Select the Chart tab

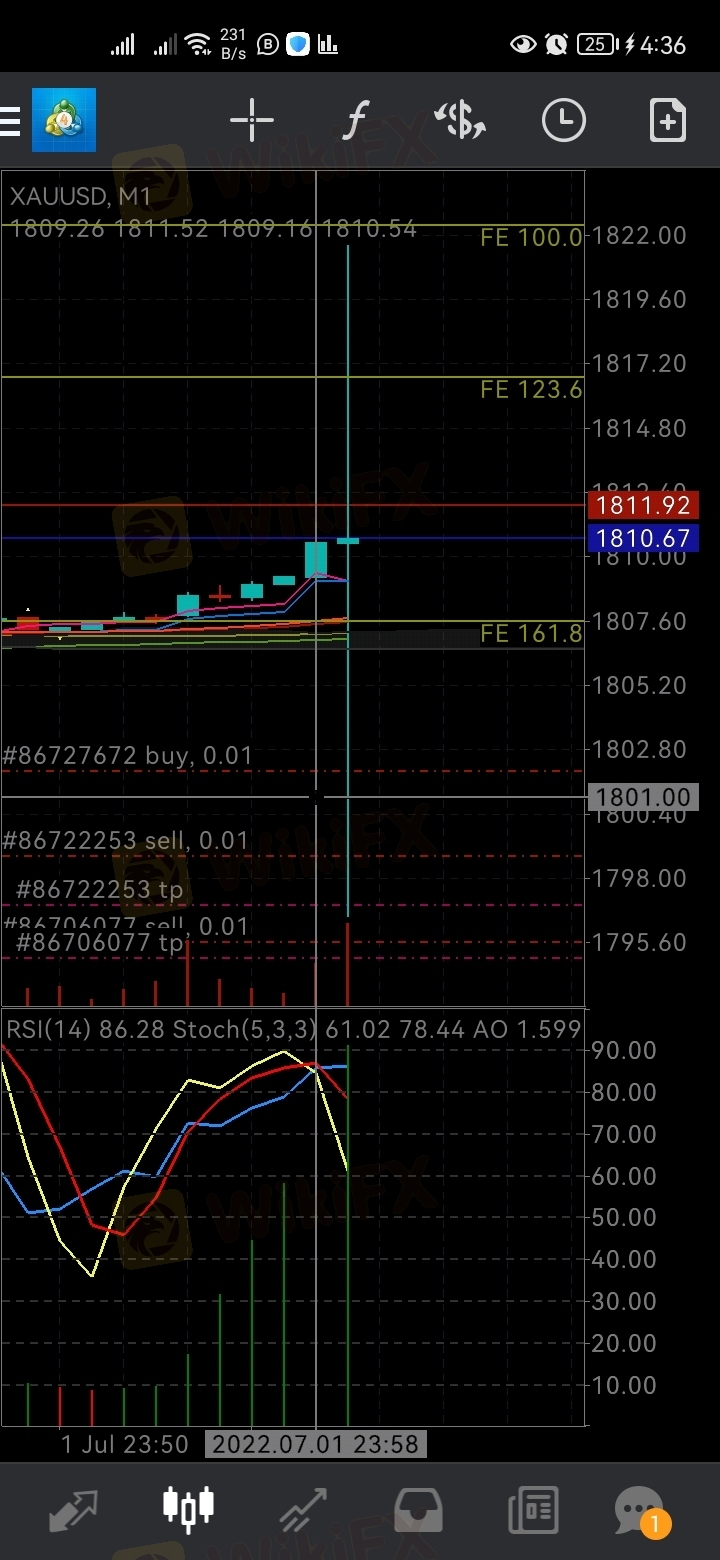(189, 1508)
